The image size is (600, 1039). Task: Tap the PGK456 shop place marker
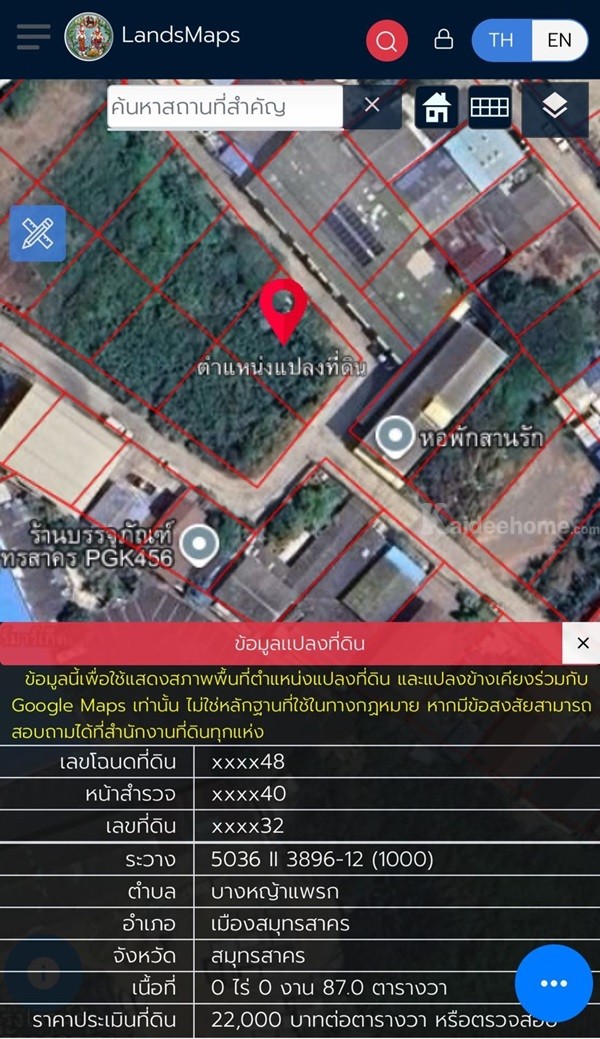click(x=200, y=544)
